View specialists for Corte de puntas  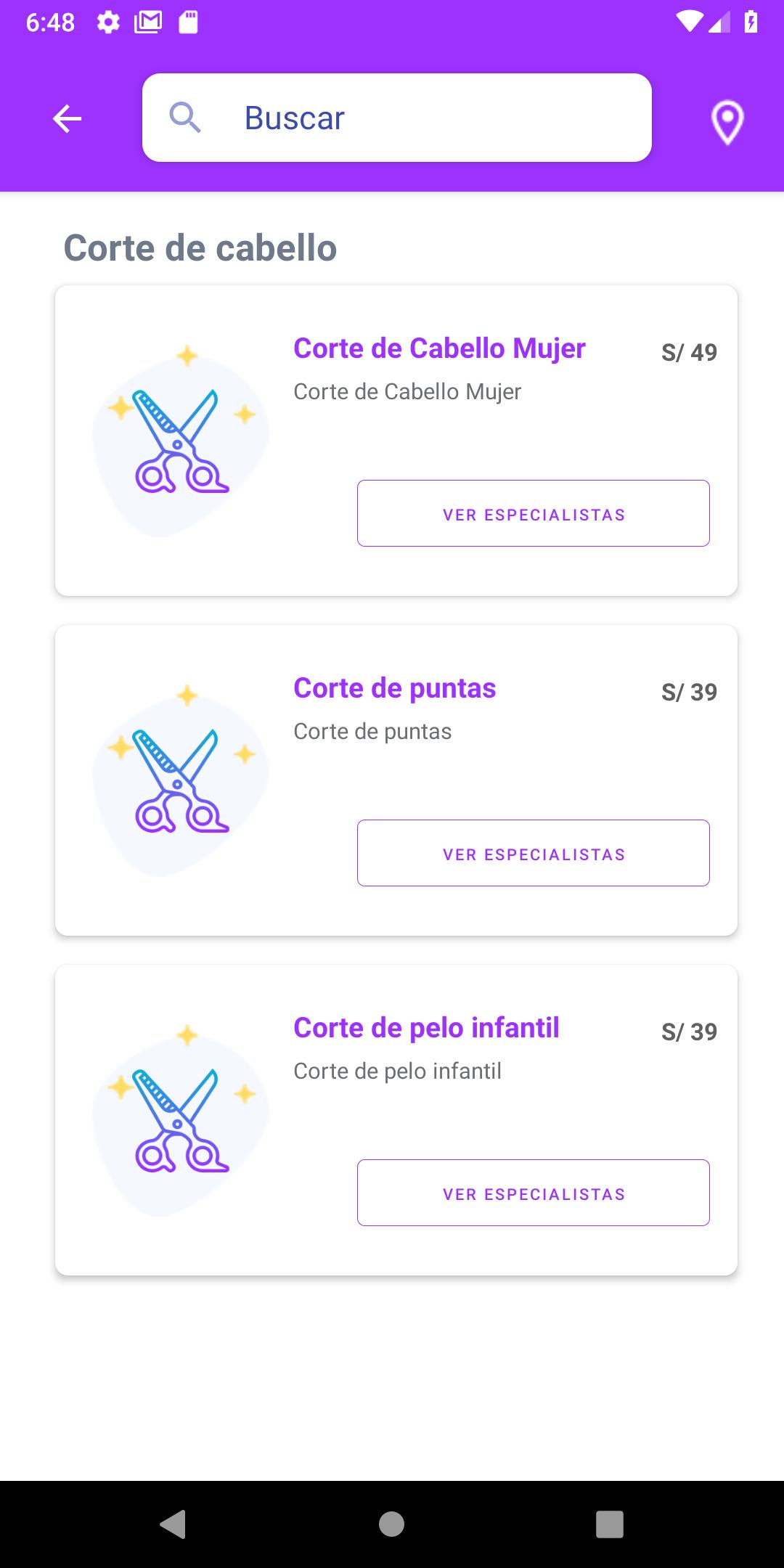coord(534,853)
